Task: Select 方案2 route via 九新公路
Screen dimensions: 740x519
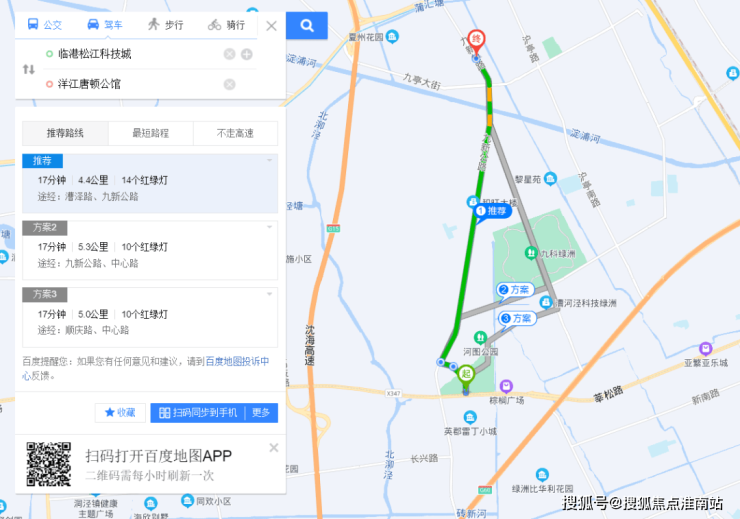Action: click(148, 249)
